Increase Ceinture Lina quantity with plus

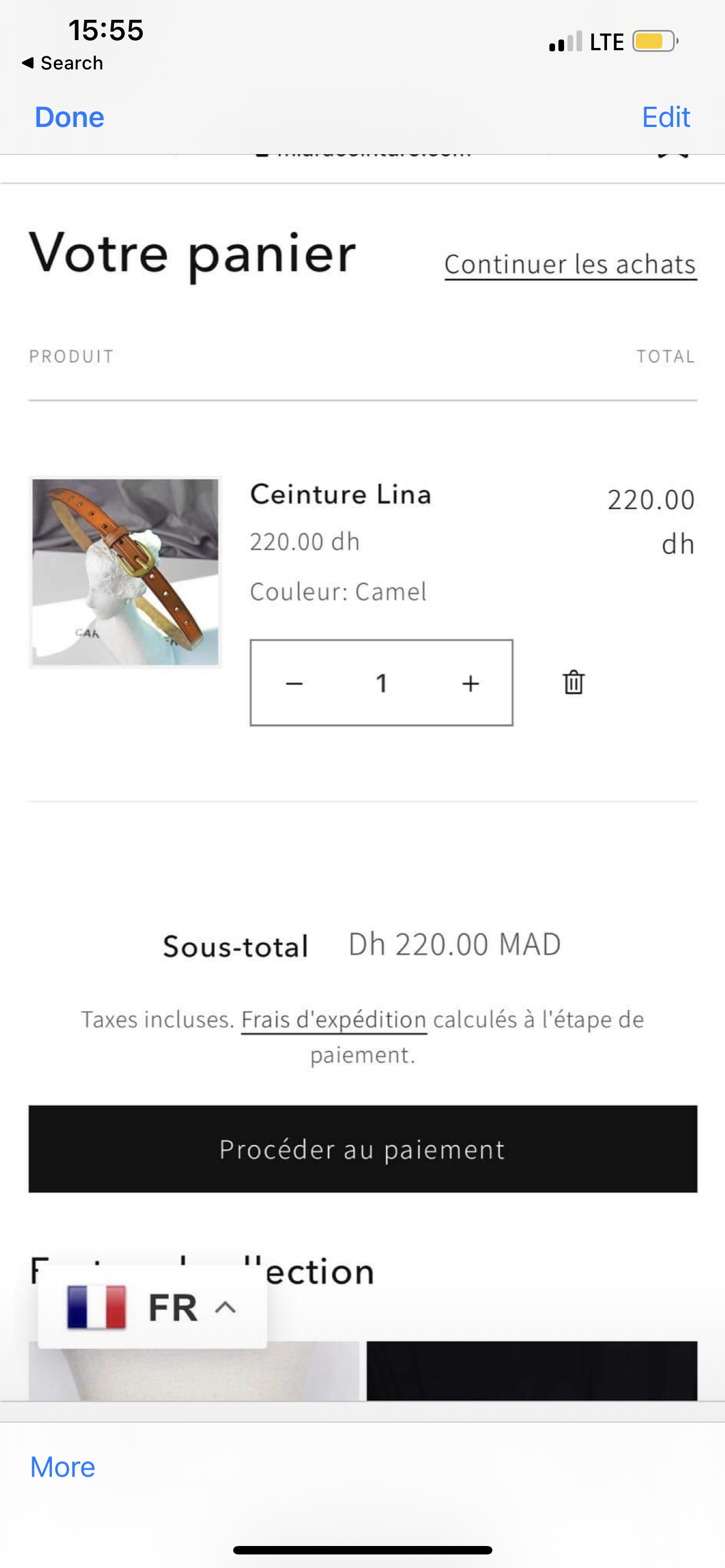point(470,683)
